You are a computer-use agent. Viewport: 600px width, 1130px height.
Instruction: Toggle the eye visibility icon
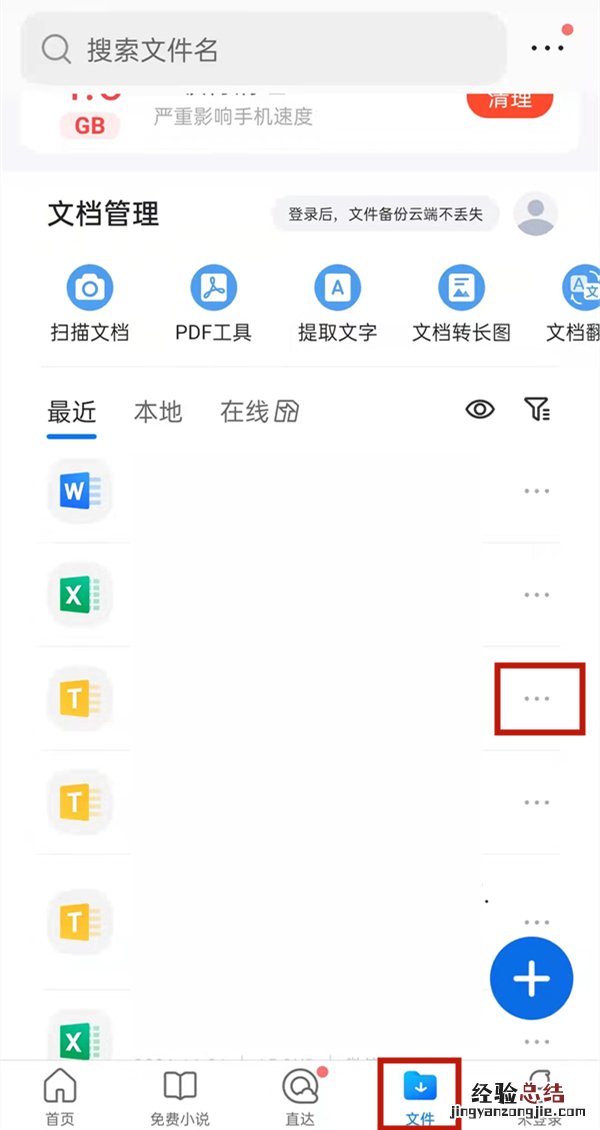[x=480, y=409]
